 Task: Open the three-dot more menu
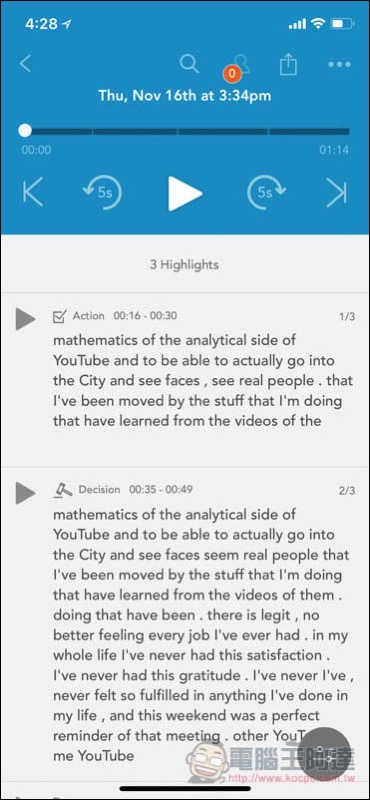[339, 64]
